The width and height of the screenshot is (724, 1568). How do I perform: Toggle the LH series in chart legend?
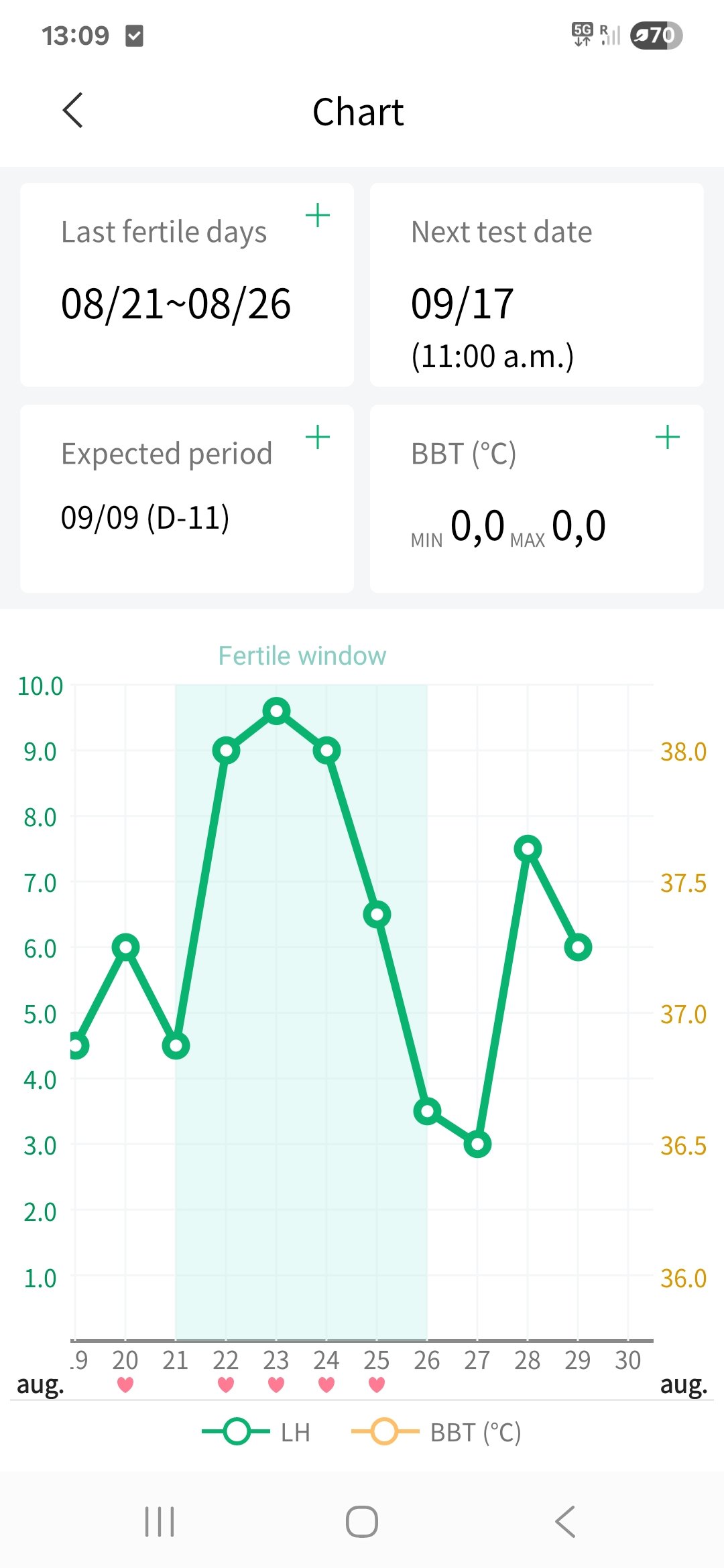257,1432
